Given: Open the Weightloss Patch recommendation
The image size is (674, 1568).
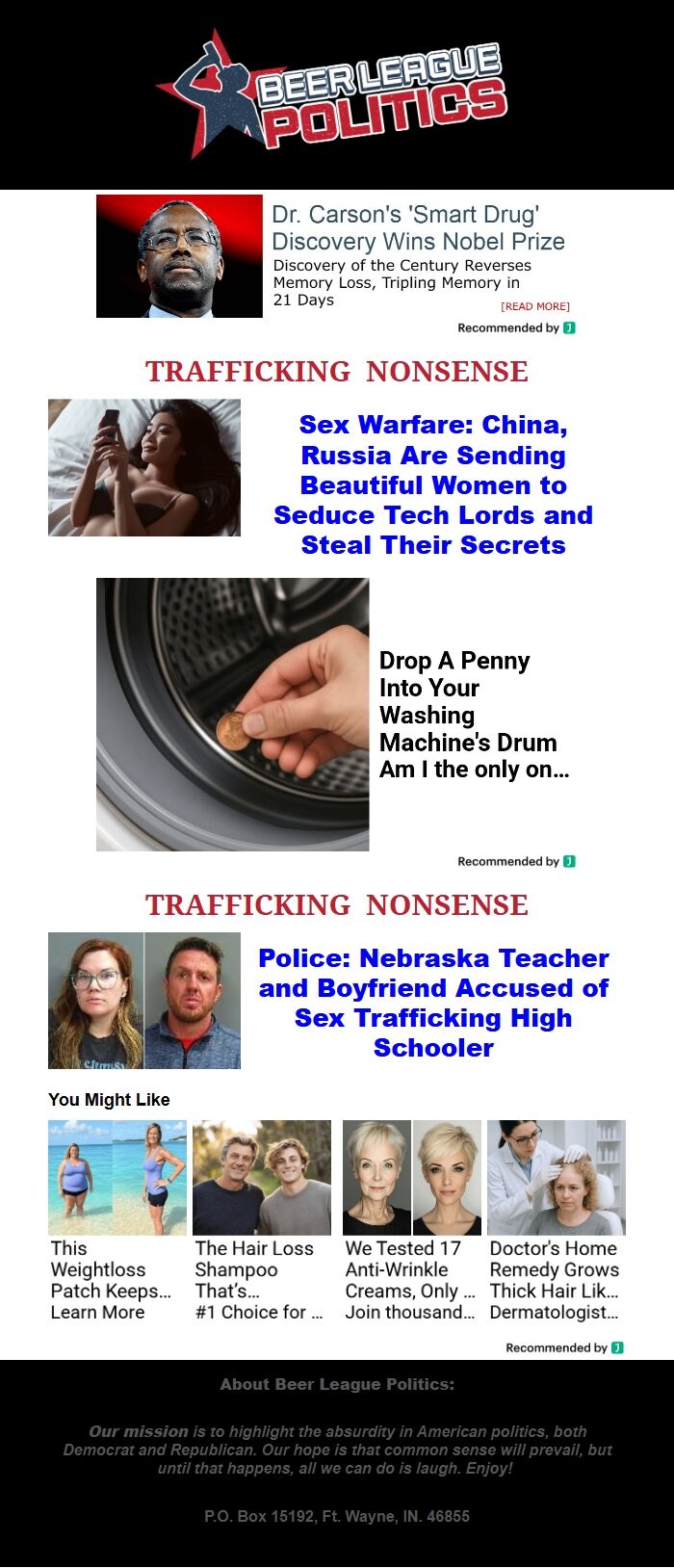Looking at the screenshot, I should pos(117,1220).
